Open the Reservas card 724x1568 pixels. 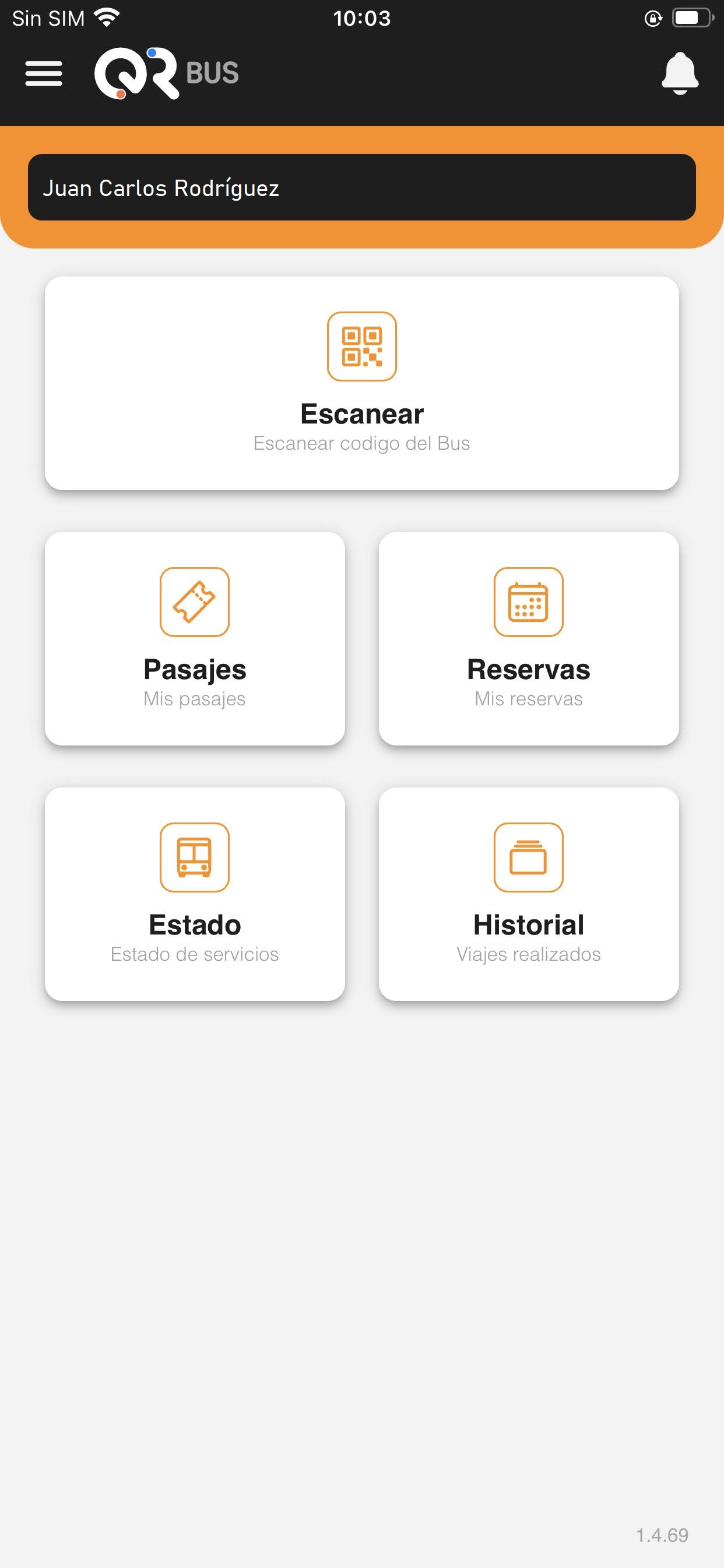[x=529, y=639]
